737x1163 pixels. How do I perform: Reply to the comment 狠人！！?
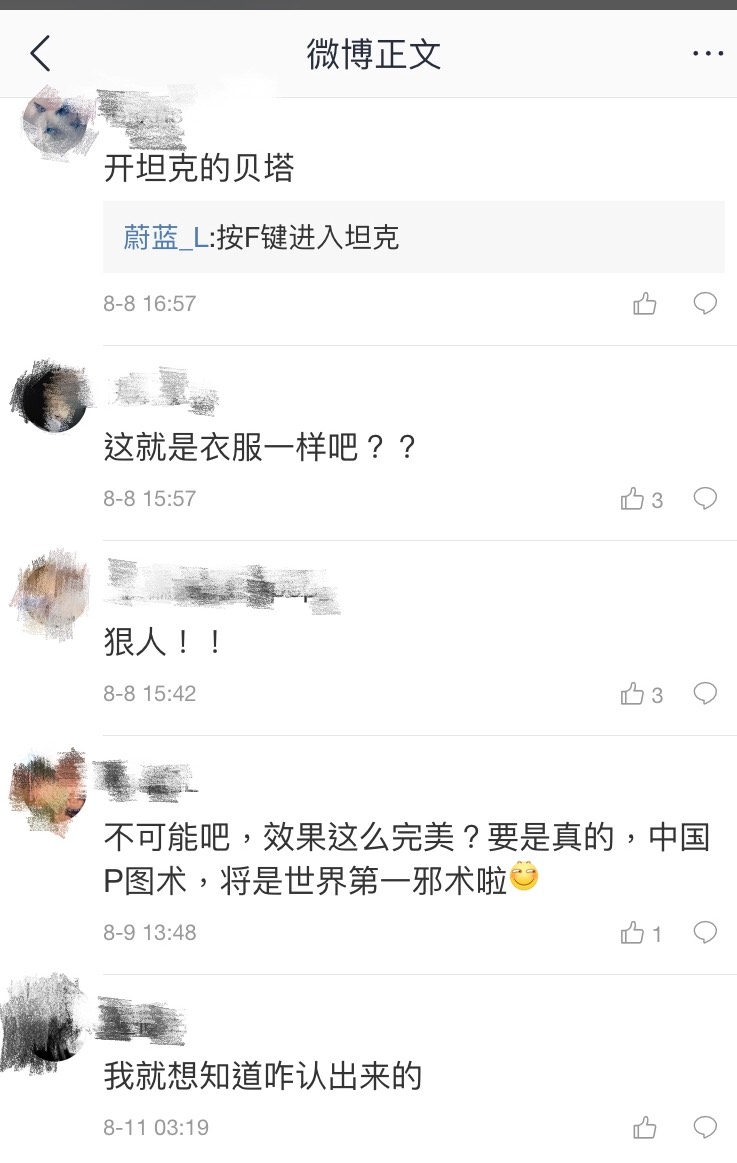pyautogui.click(x=706, y=693)
